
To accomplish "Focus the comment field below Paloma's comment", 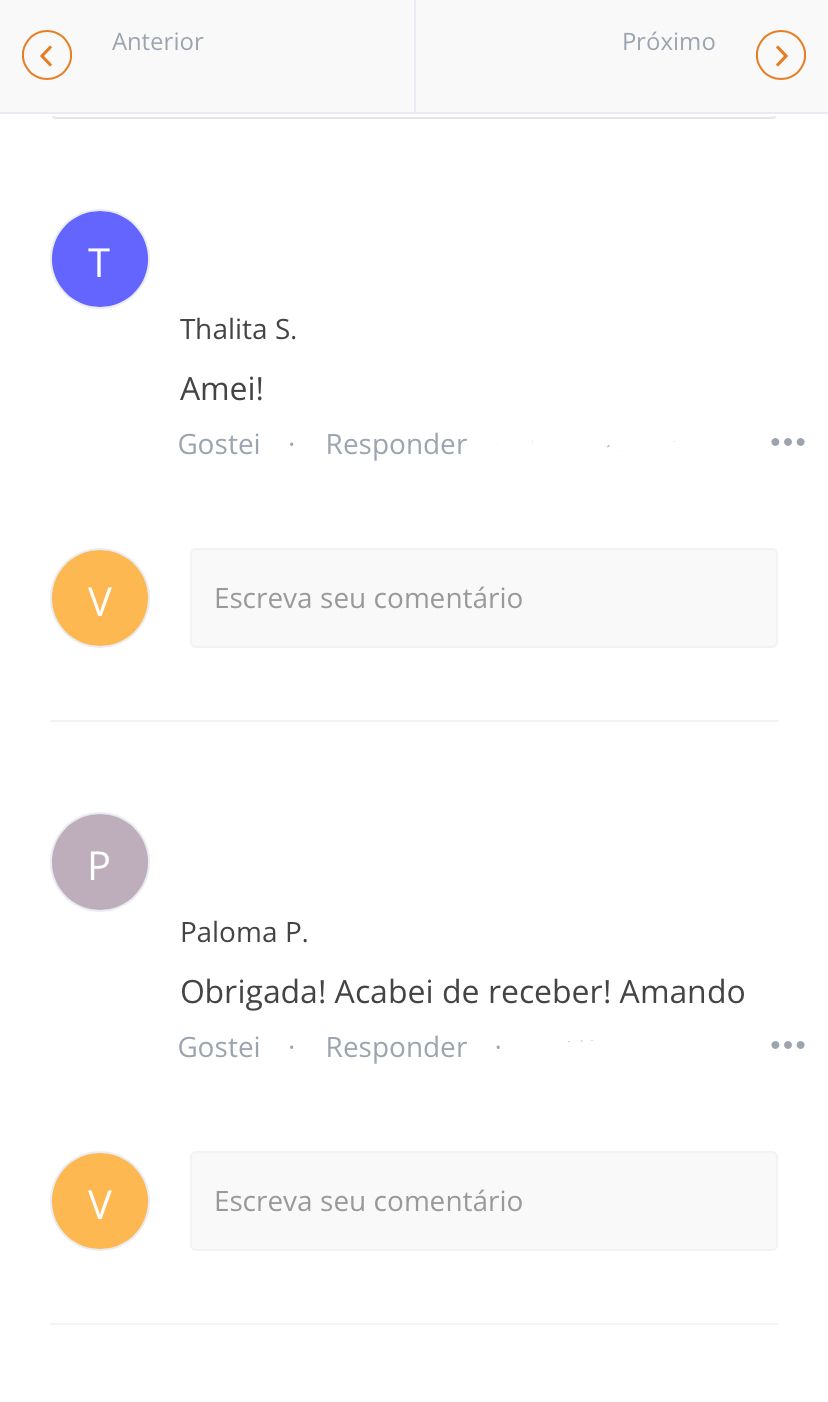I will (483, 1201).
